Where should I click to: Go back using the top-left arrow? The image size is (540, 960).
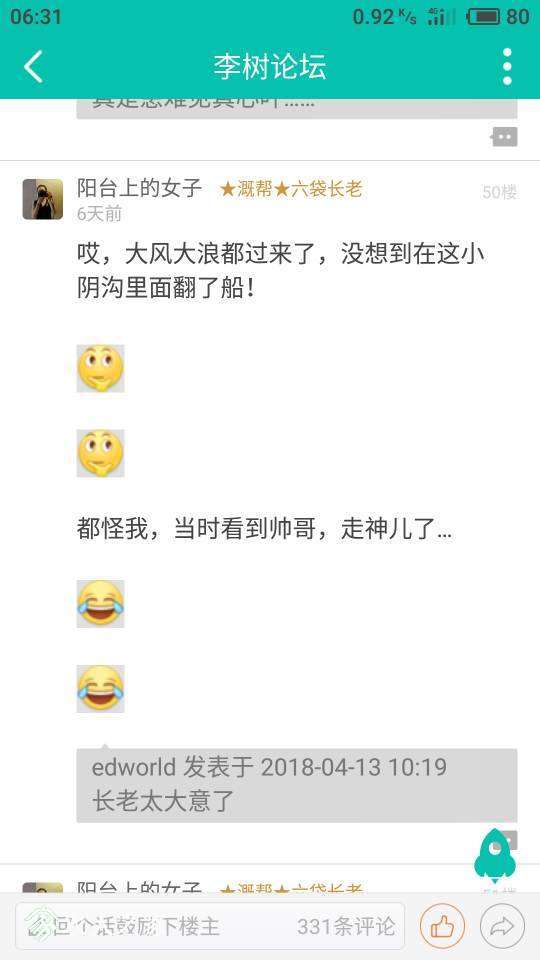point(34,66)
